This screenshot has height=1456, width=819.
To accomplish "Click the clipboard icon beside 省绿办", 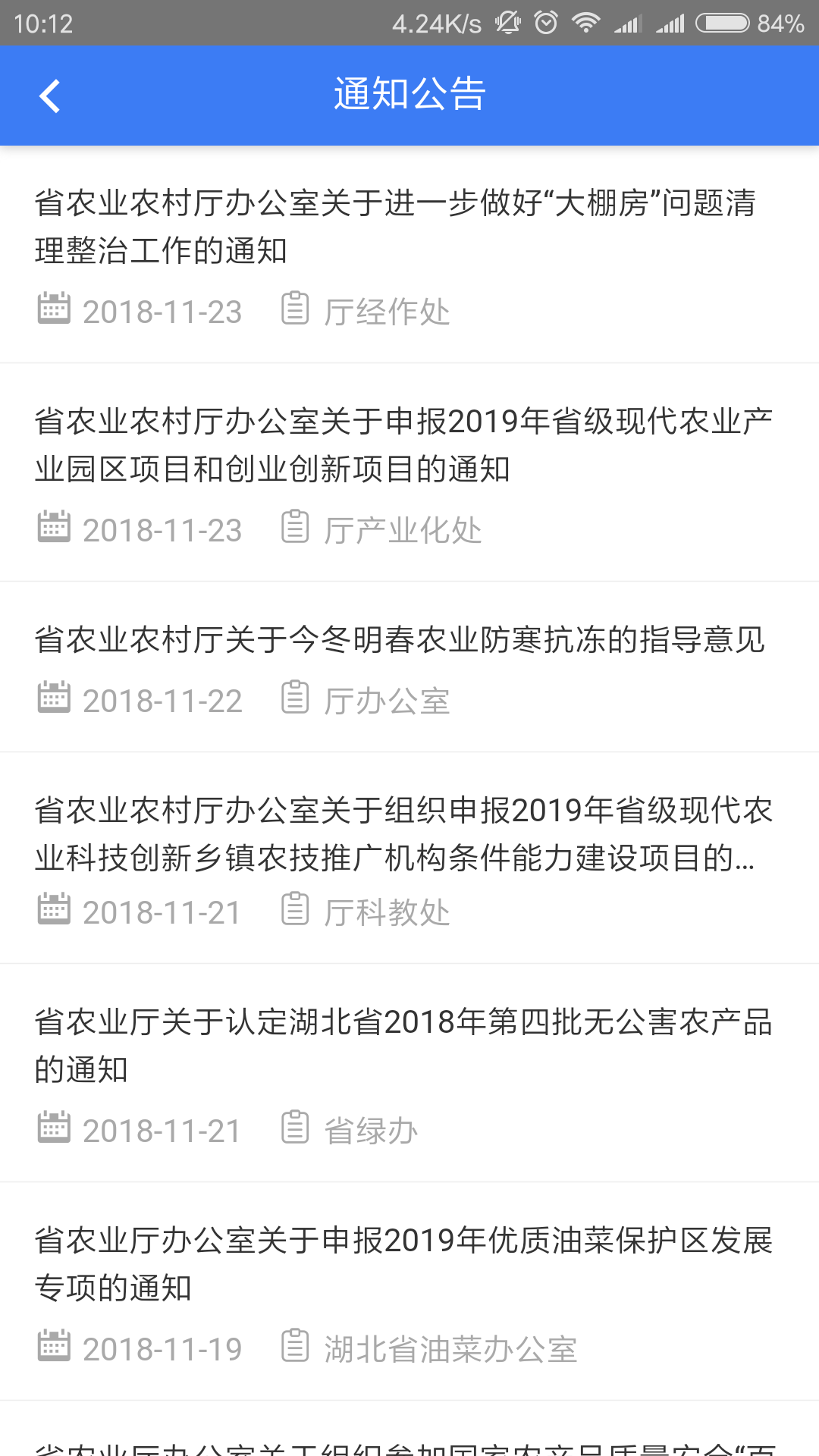I will [x=296, y=1129].
